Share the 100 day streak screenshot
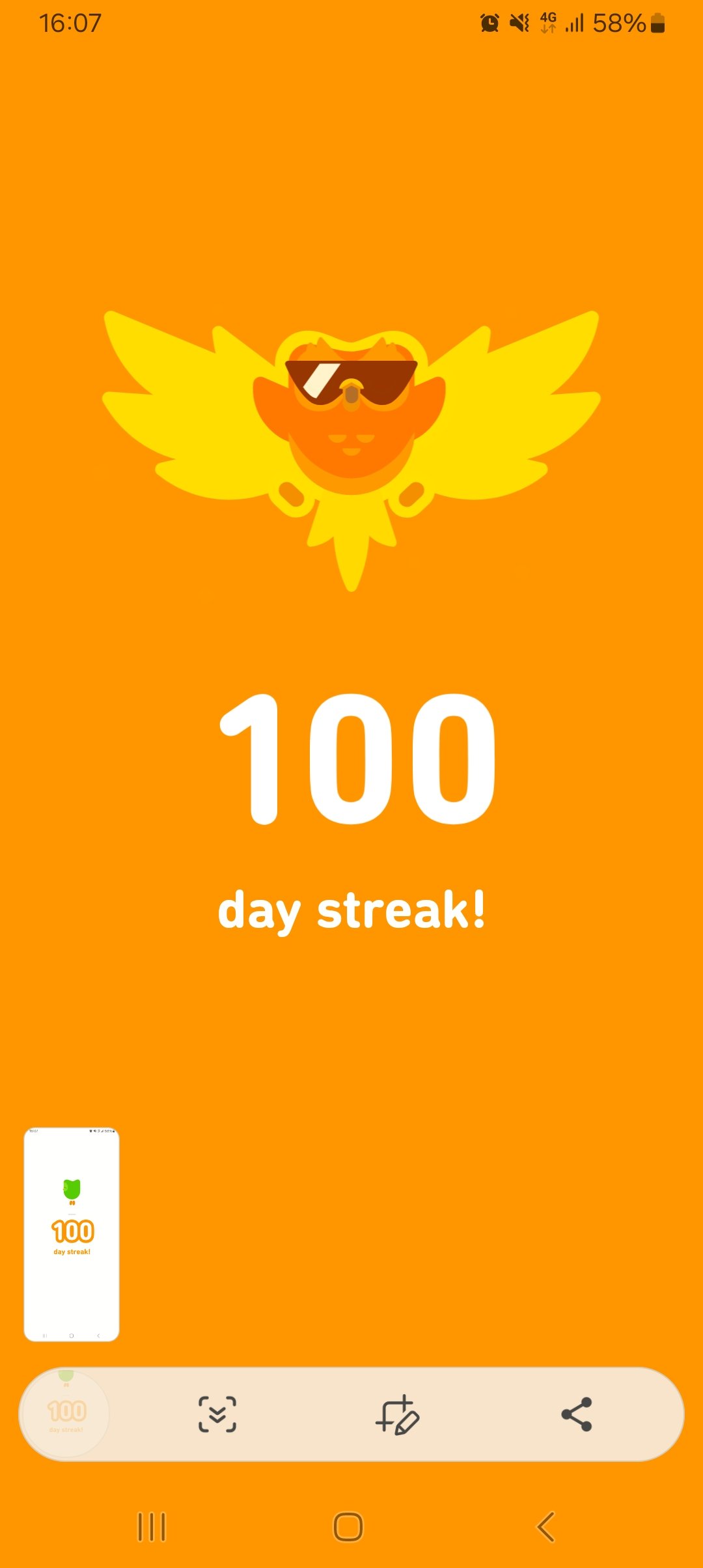Image resolution: width=703 pixels, height=1568 pixels. [577, 1414]
